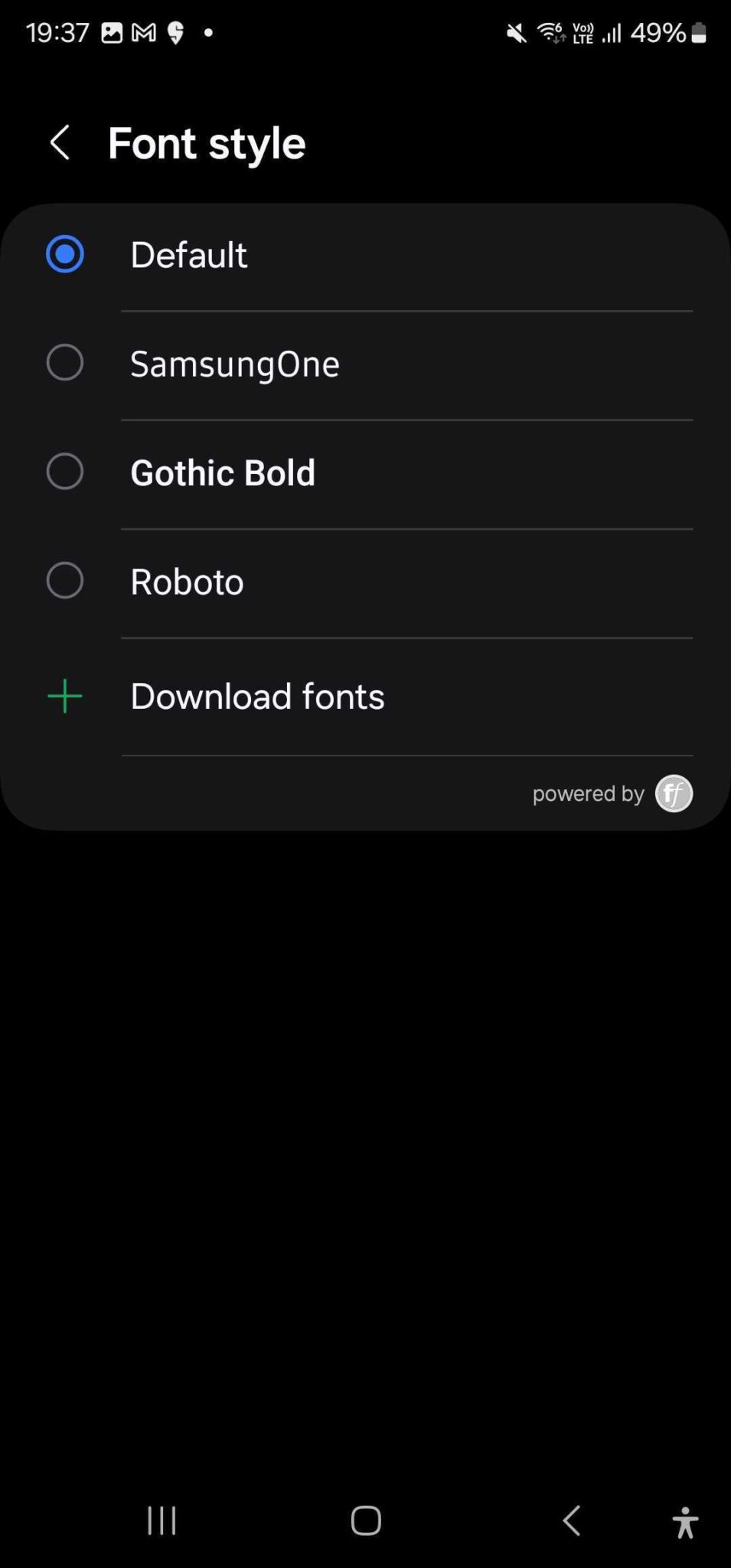Tap the accessibility shortcut icon in navigation bar
This screenshot has width=731, height=1568.
pos(685,1522)
